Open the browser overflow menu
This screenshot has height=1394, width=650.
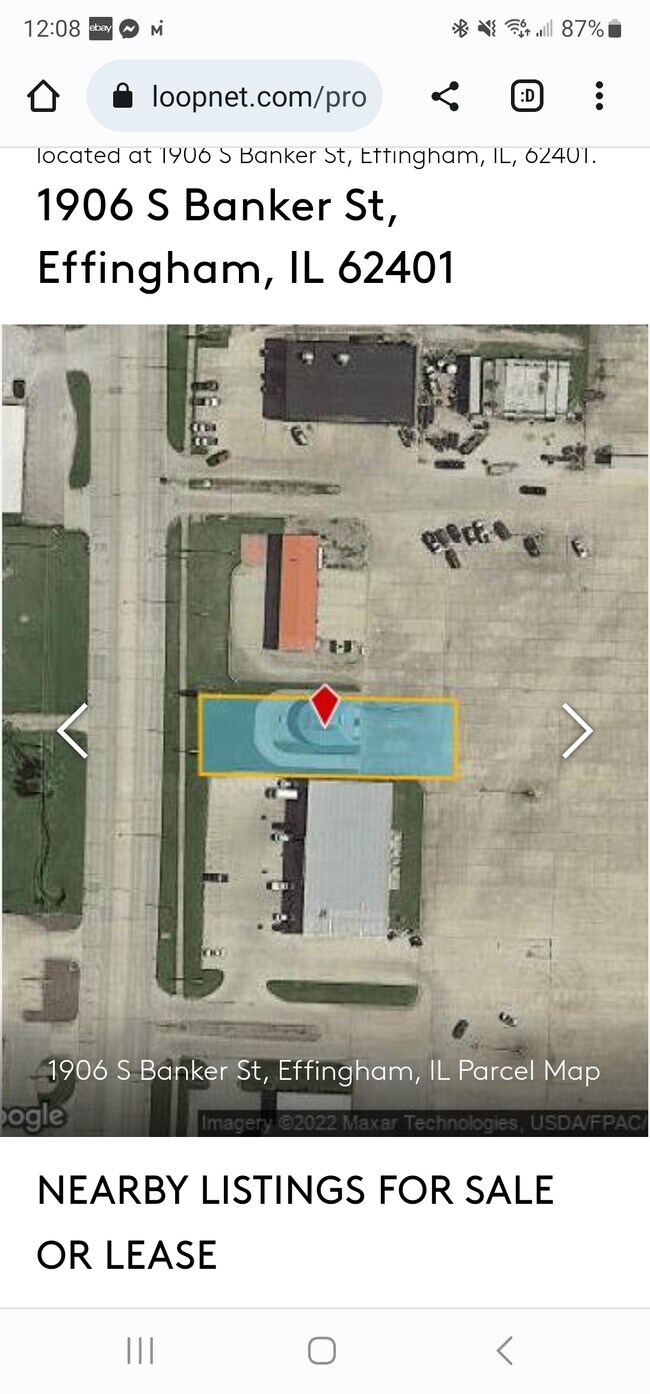tap(599, 96)
